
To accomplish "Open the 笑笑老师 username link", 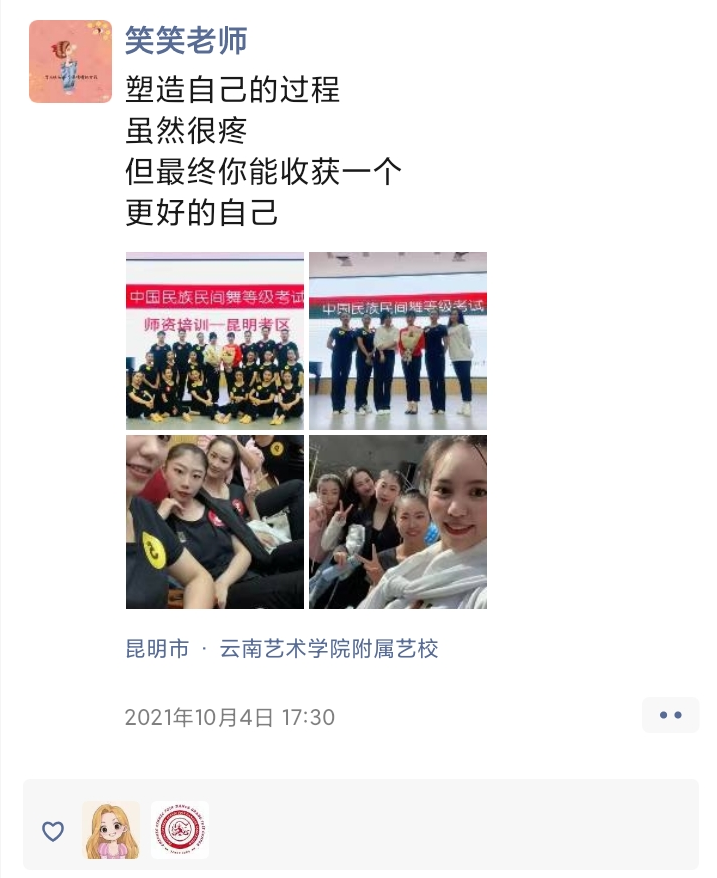I will coord(186,40).
